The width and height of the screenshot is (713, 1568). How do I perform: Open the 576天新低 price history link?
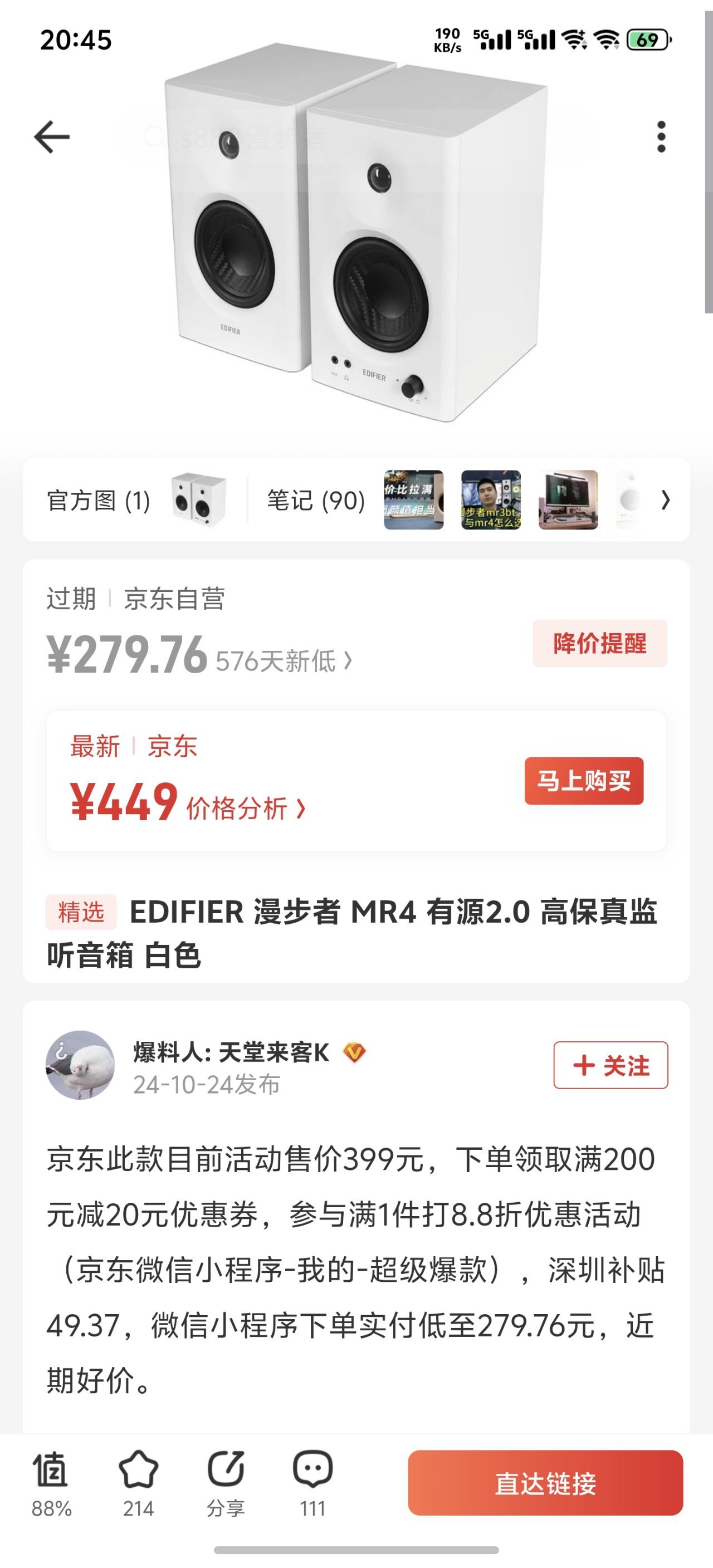(x=284, y=661)
